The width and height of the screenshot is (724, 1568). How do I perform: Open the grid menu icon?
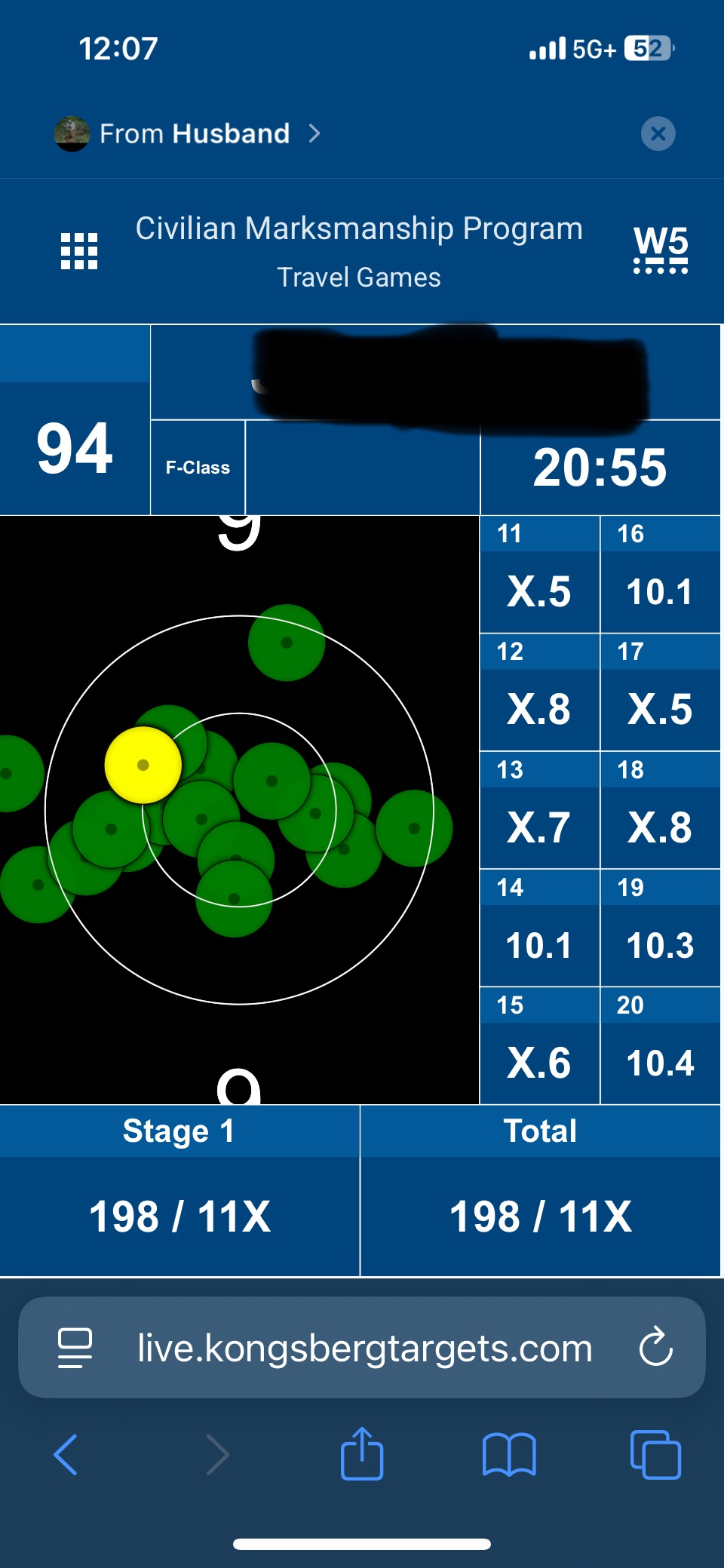coord(79,251)
